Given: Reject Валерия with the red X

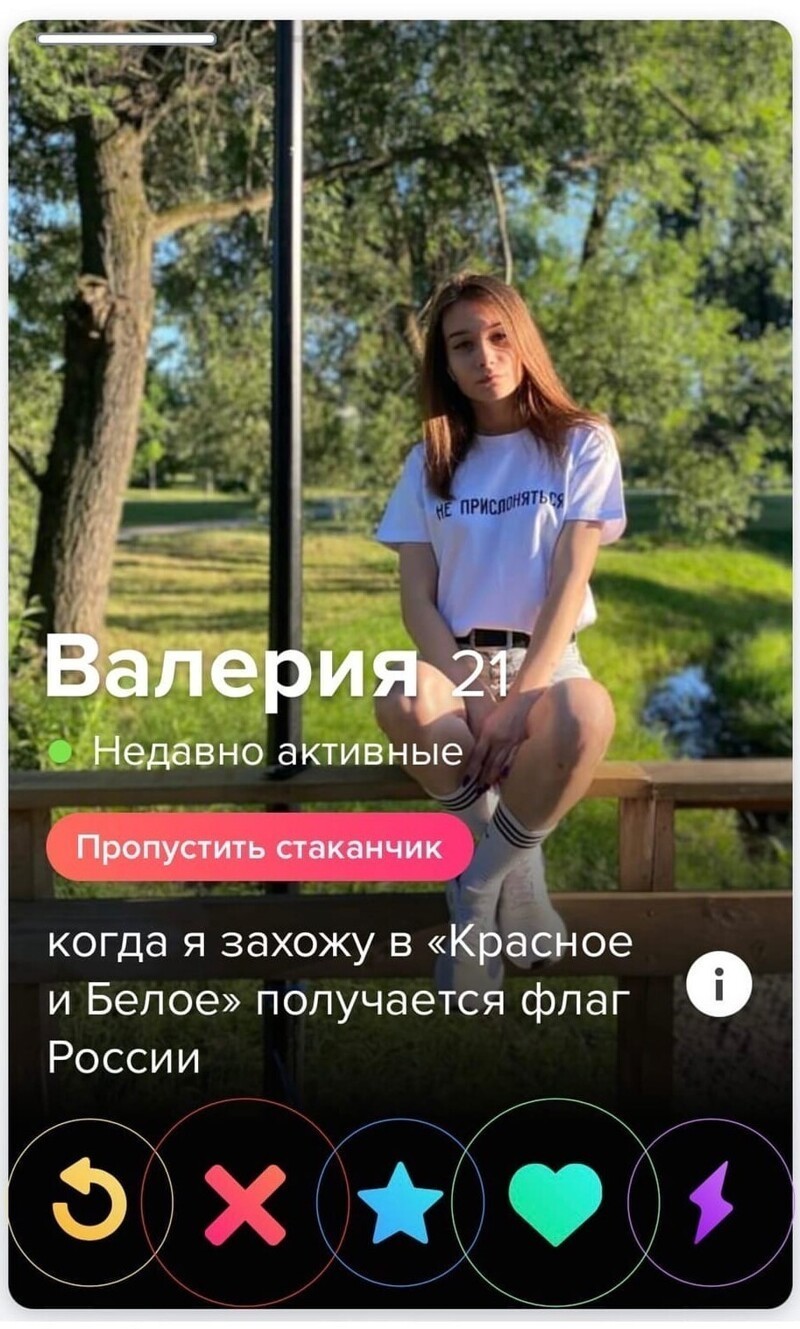Looking at the screenshot, I should tap(245, 1202).
